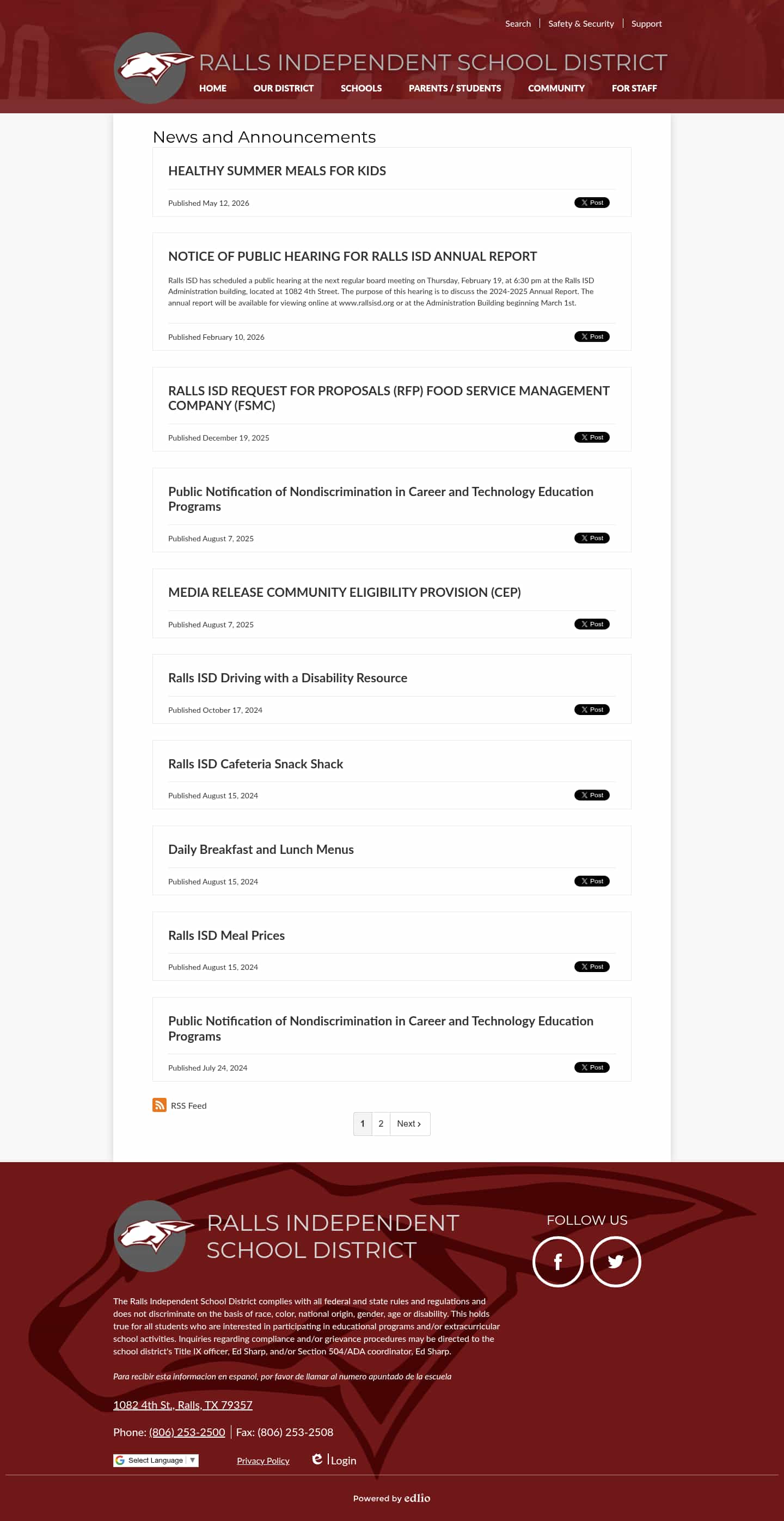Visit the district Facebook page

point(558,1262)
